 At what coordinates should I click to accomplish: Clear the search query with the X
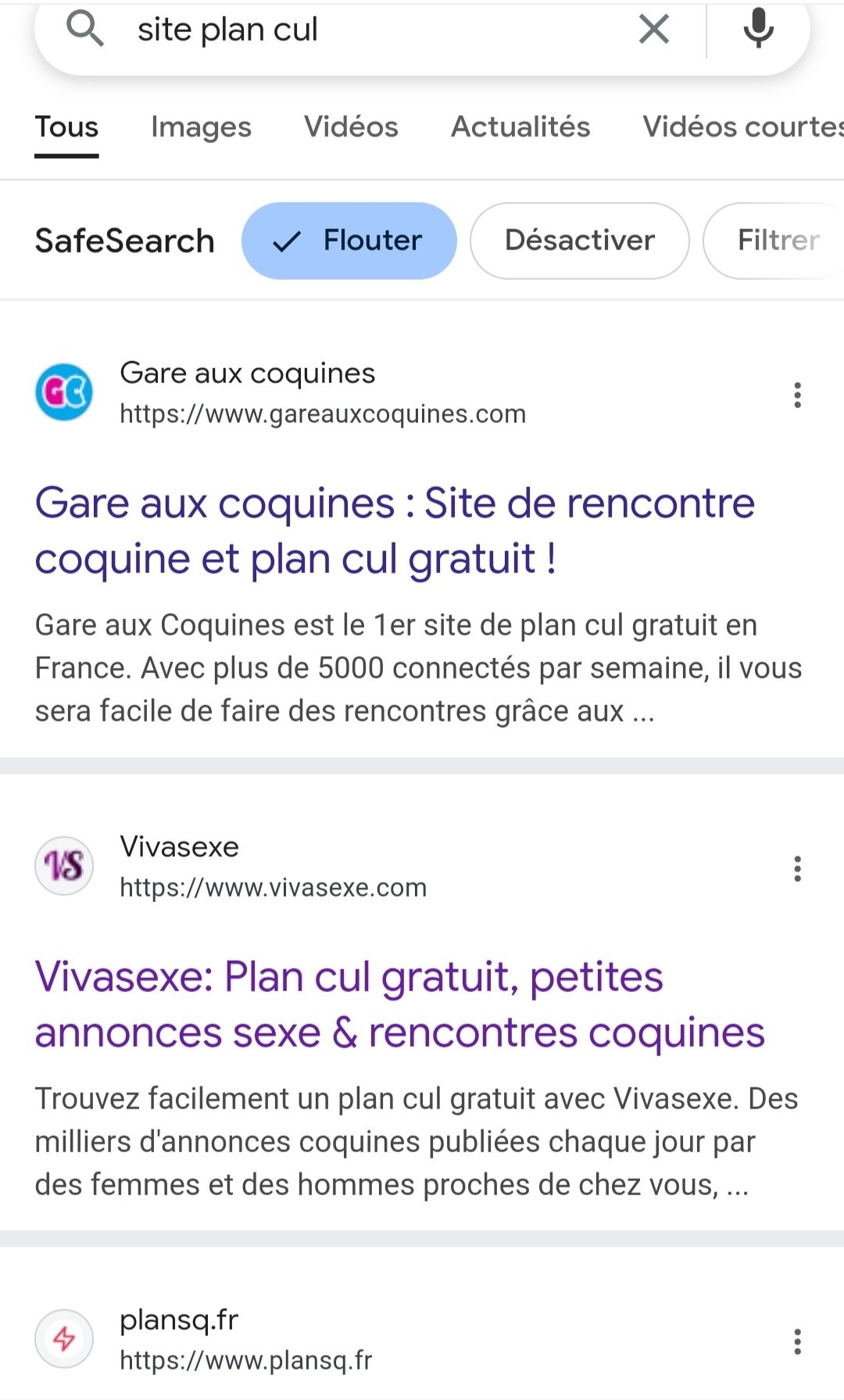coord(653,30)
